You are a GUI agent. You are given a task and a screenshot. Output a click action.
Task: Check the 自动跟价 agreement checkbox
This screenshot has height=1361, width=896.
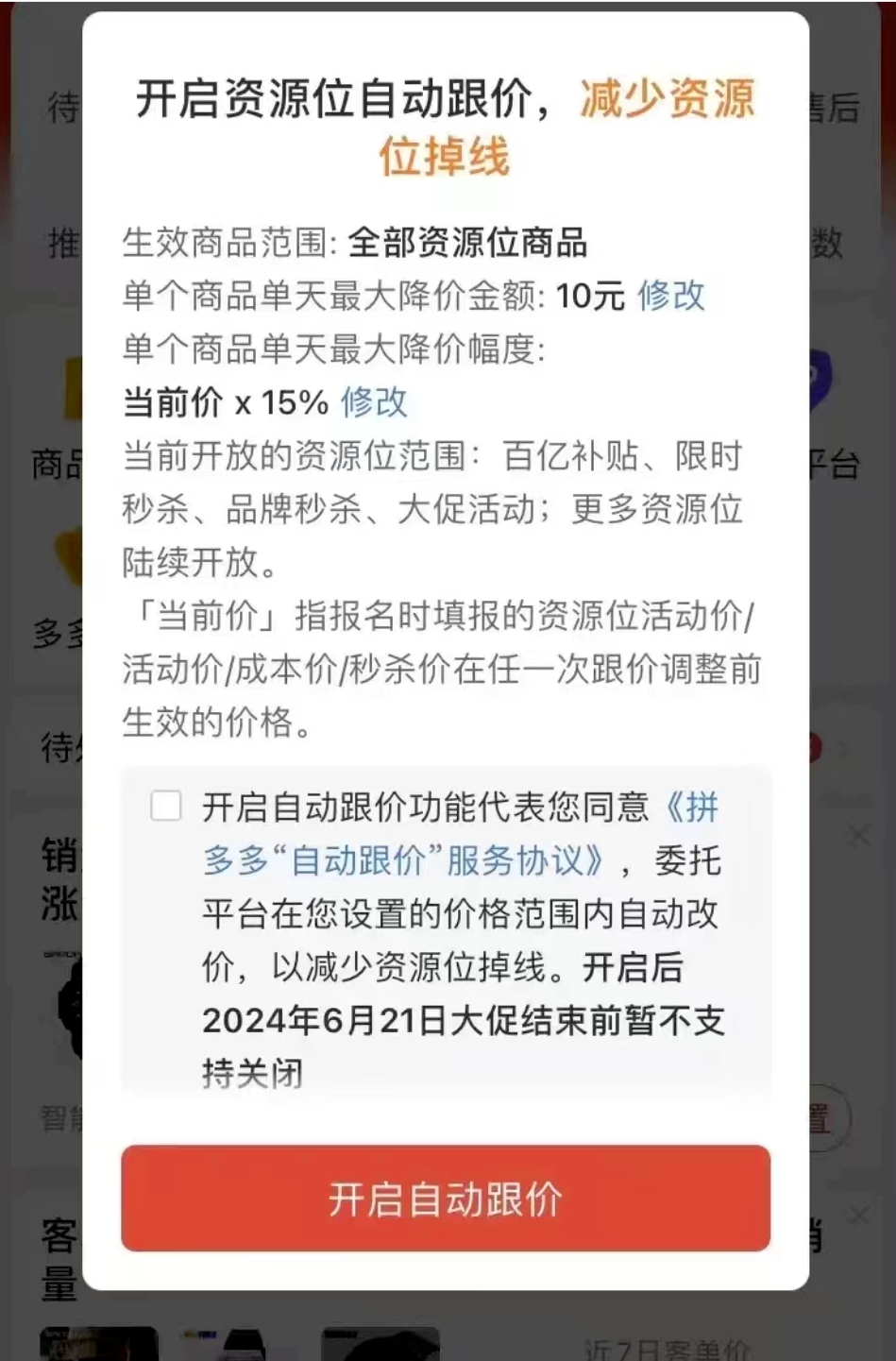[x=166, y=806]
